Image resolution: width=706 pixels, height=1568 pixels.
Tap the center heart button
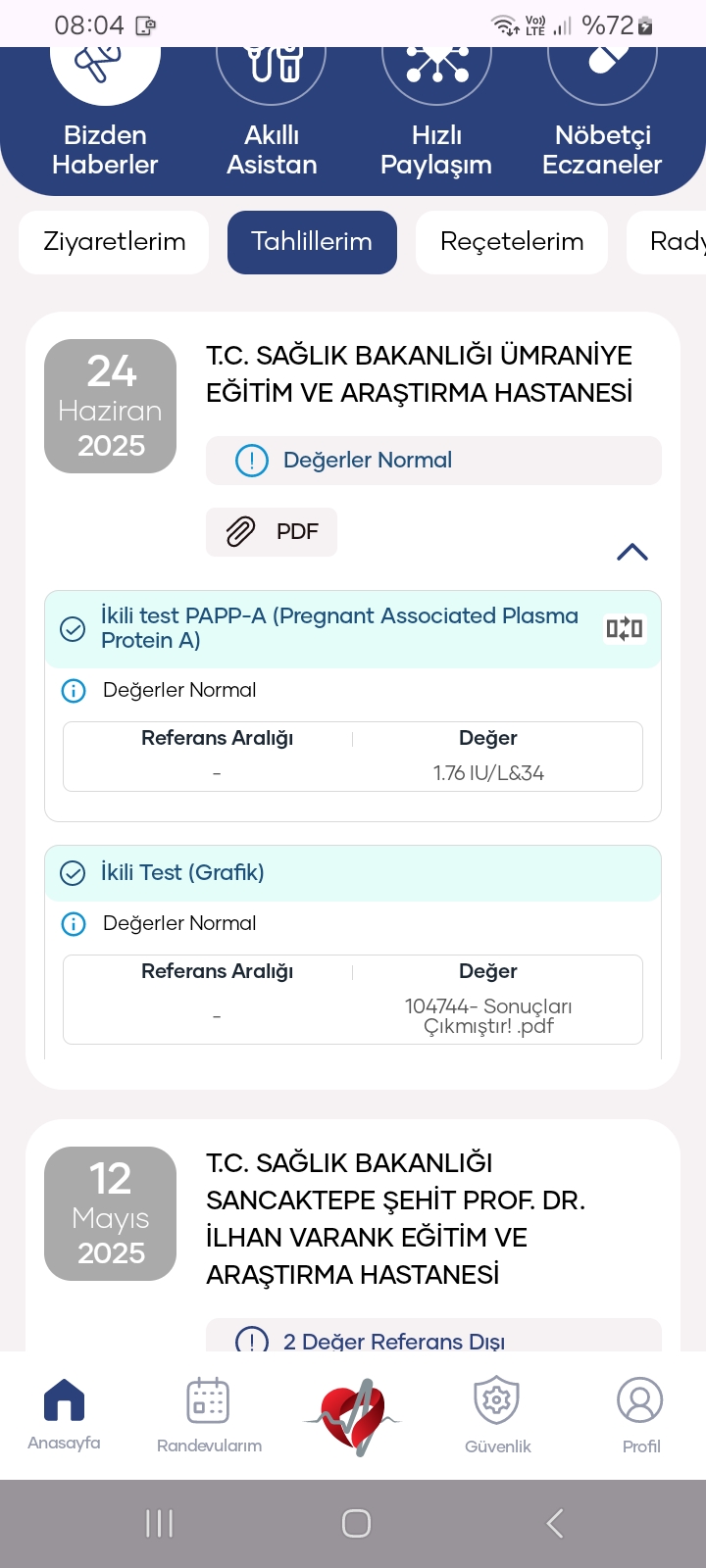pyautogui.click(x=353, y=1416)
